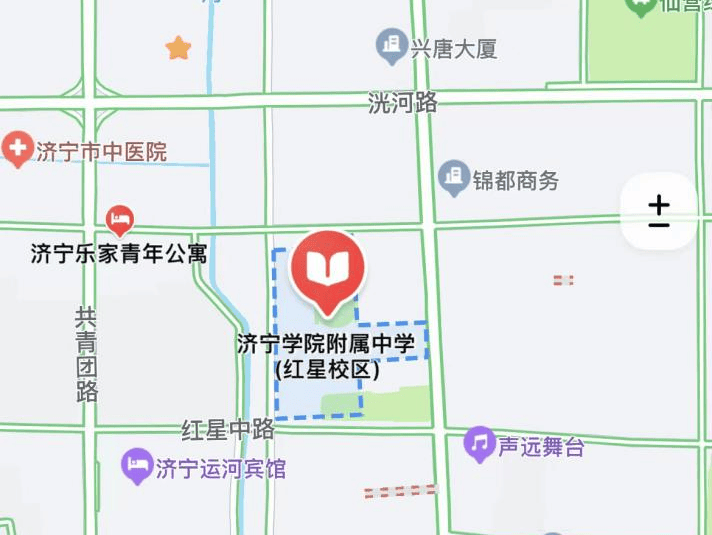Tap the orange favorite star marker
712x535 pixels.
[x=178, y=47]
